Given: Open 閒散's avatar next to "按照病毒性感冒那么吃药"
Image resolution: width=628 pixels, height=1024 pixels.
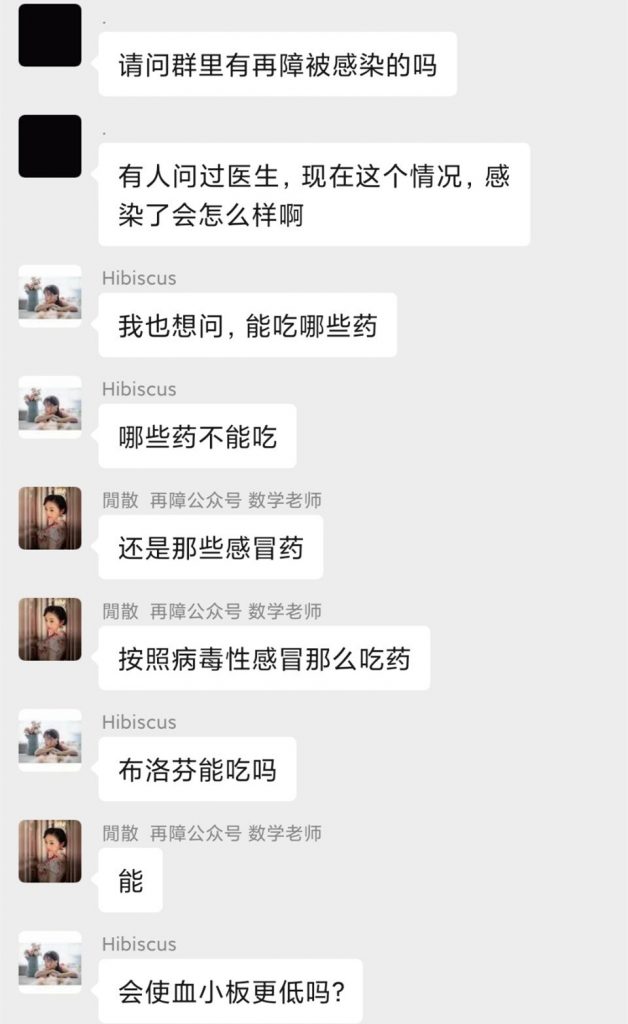Looking at the screenshot, I should tap(50, 629).
